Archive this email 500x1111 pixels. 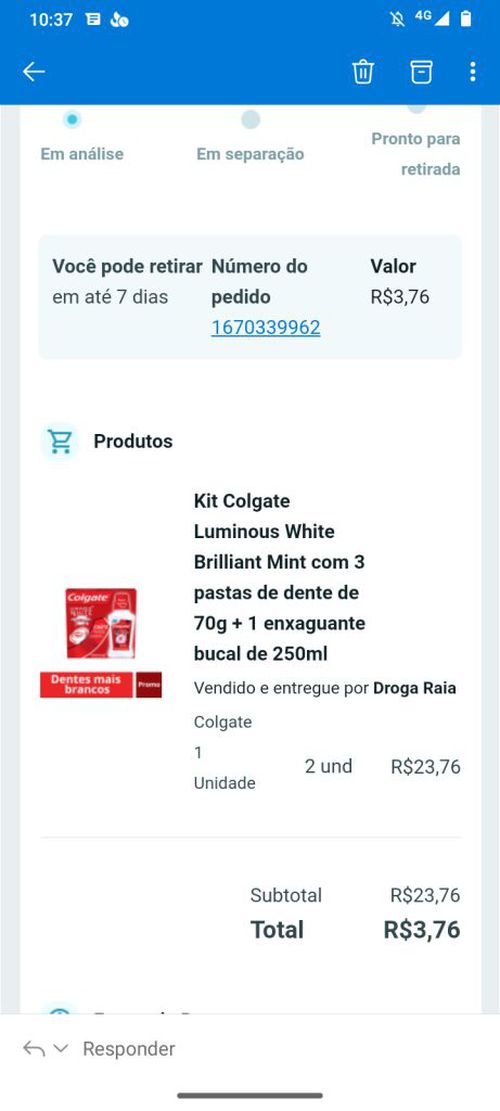pyautogui.click(x=421, y=72)
